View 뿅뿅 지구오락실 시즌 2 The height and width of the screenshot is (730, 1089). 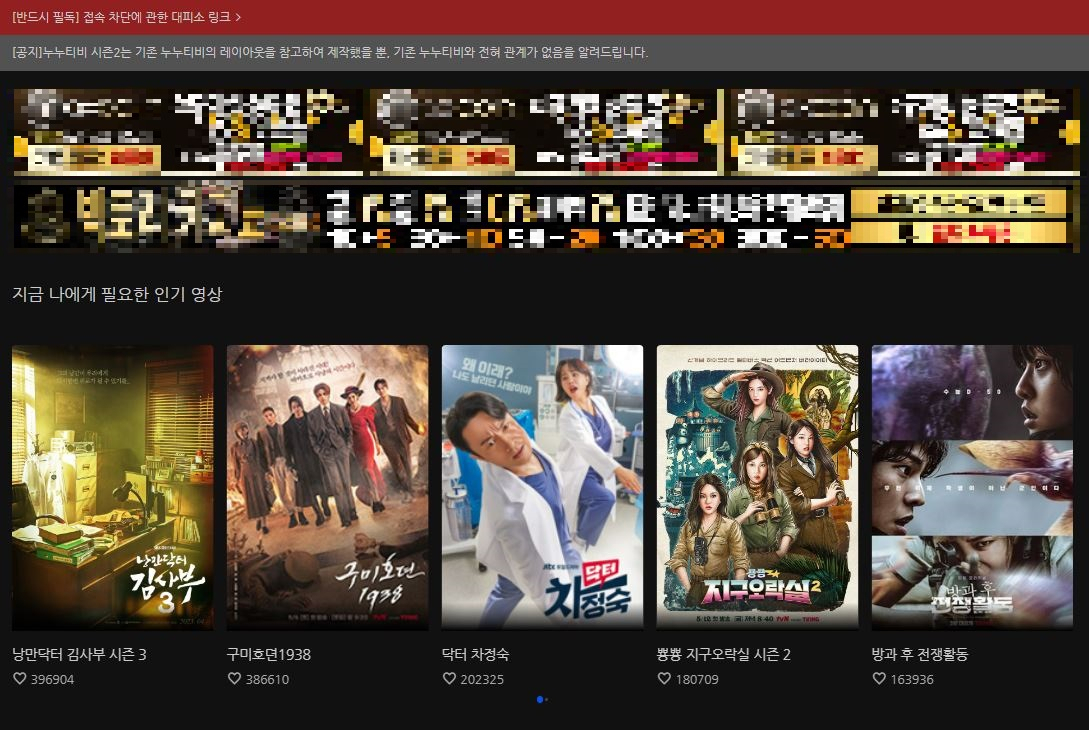click(757, 487)
